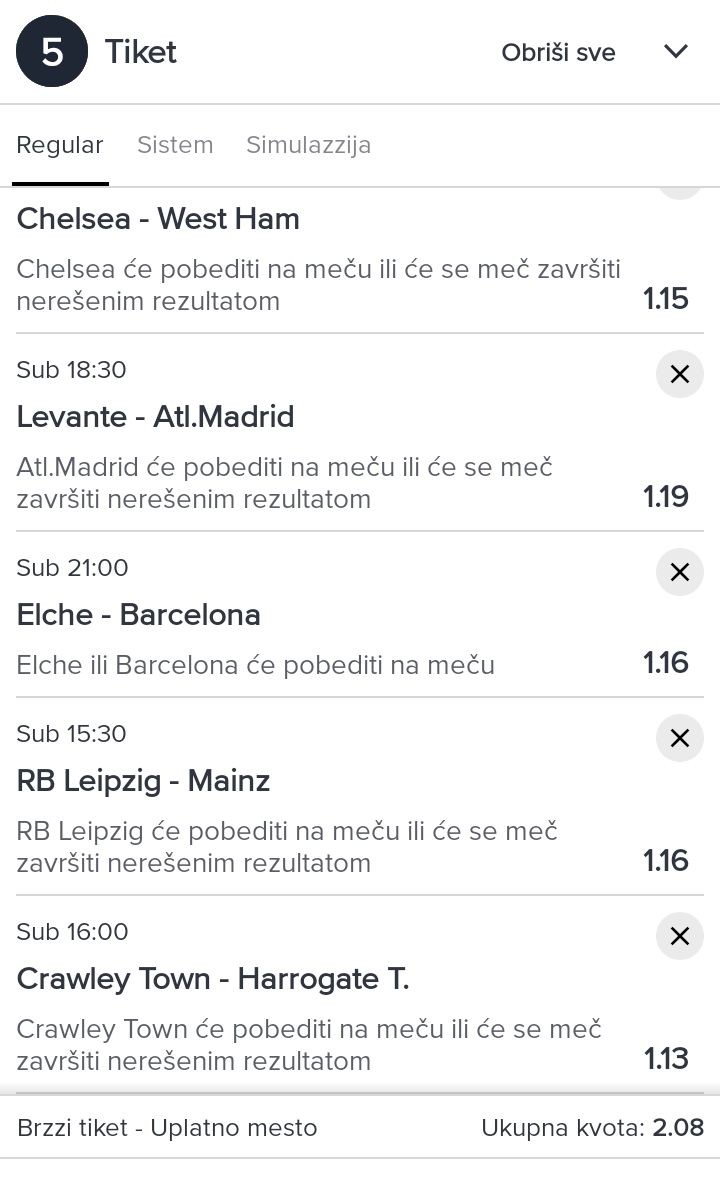Switch to the Simulazzija tab
The image size is (720, 1177).
(x=308, y=145)
